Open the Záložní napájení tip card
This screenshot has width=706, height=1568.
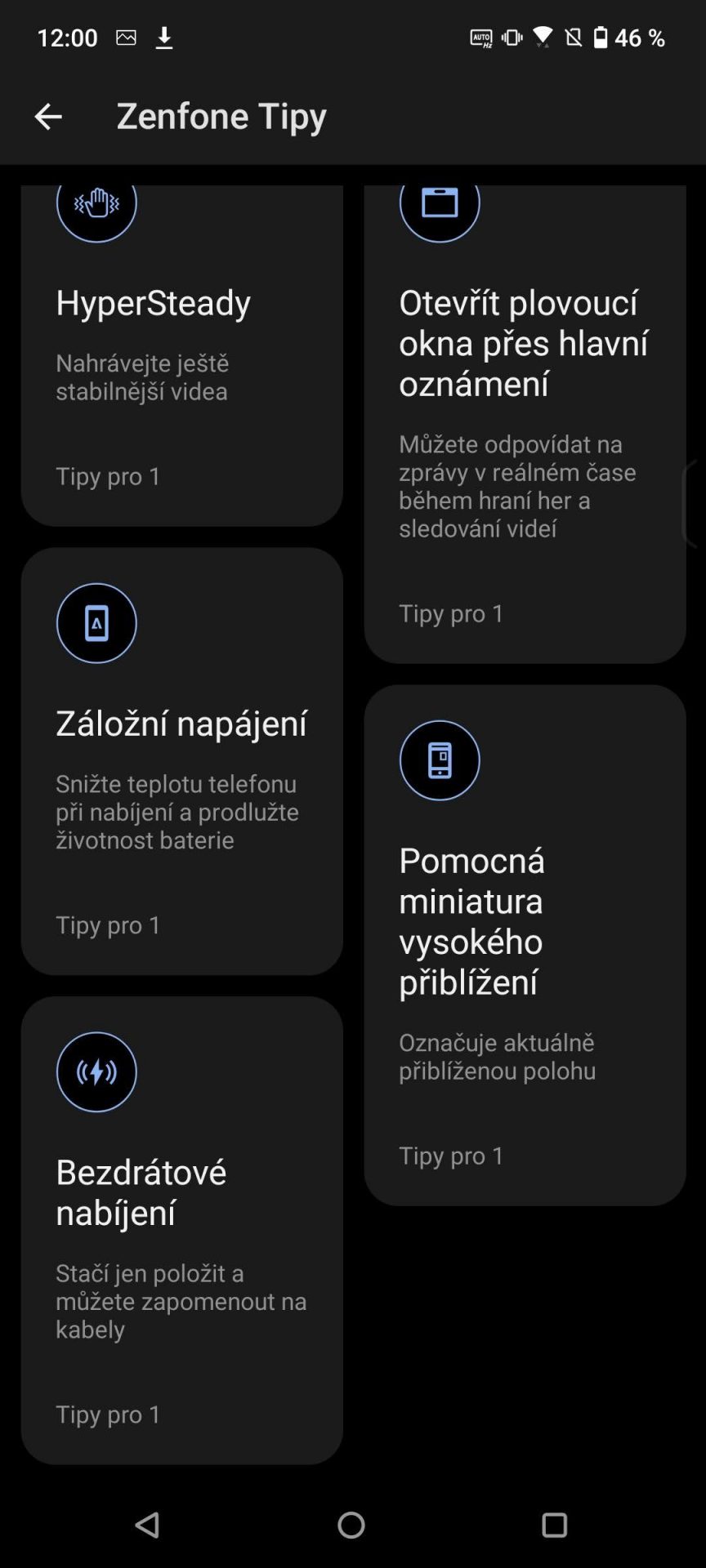[181, 761]
